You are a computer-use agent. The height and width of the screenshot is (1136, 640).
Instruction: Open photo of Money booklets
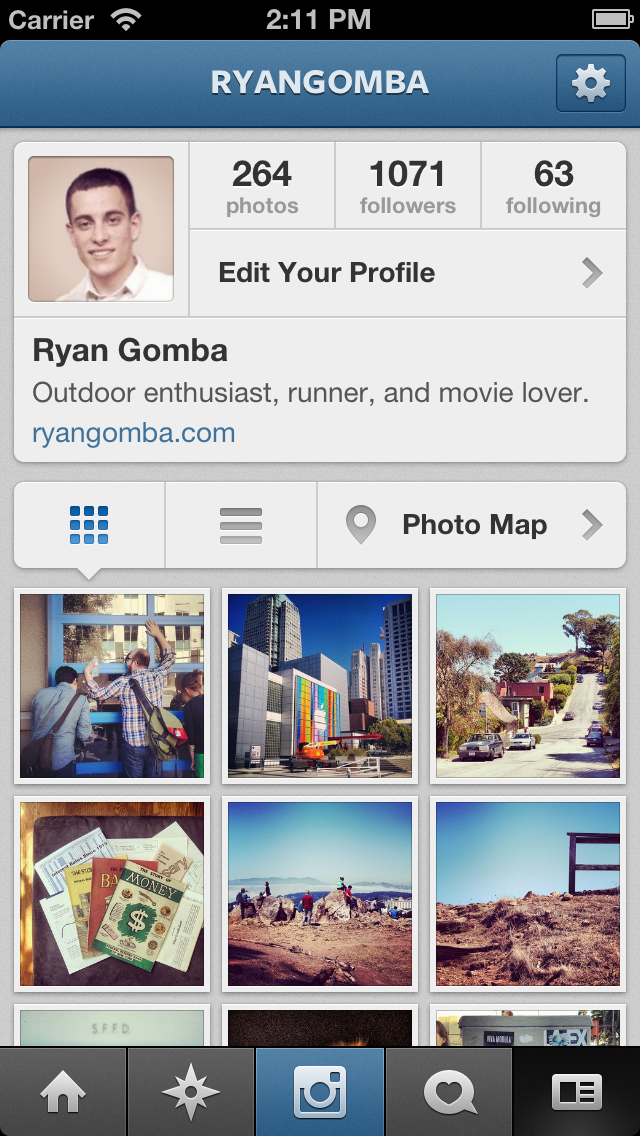[x=112, y=893]
